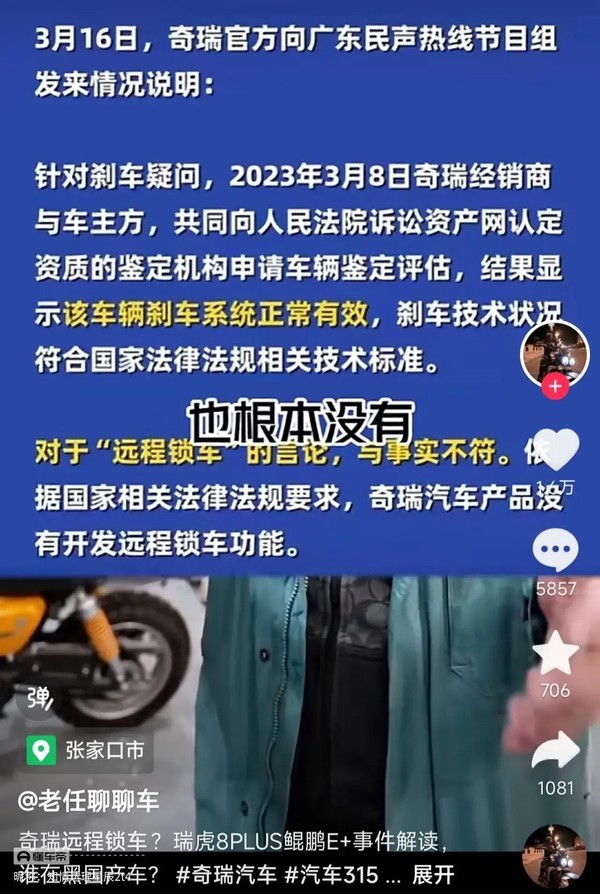Toggle the 弹 danmaku comments button
600x894 pixels.
(40, 697)
